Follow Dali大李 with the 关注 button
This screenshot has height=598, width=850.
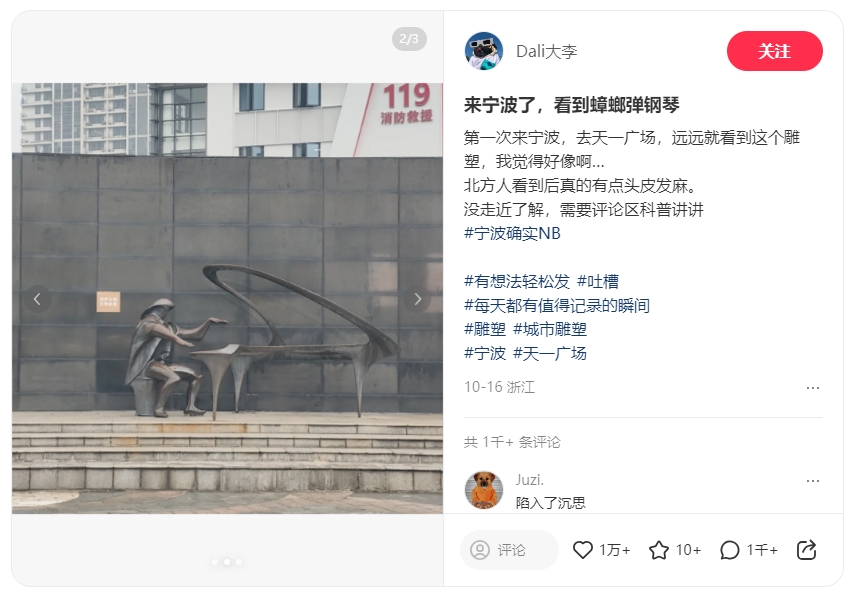pos(774,51)
